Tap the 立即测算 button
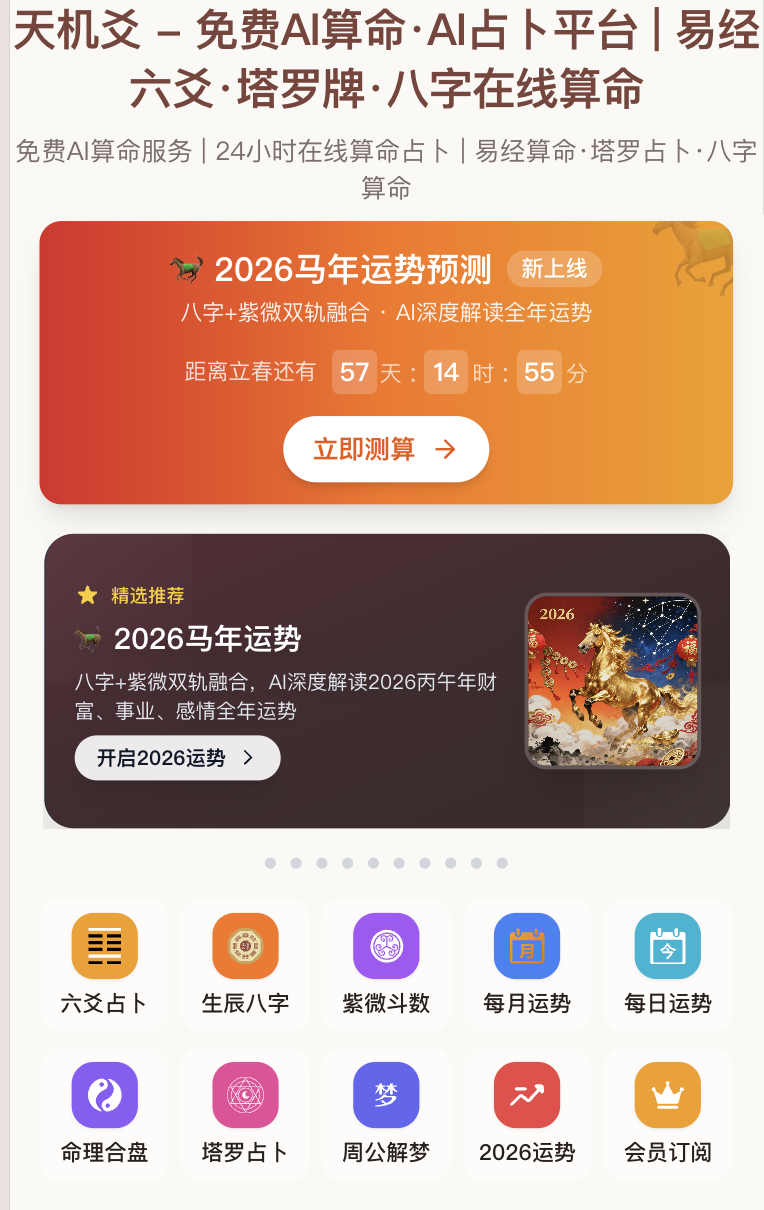 click(385, 449)
